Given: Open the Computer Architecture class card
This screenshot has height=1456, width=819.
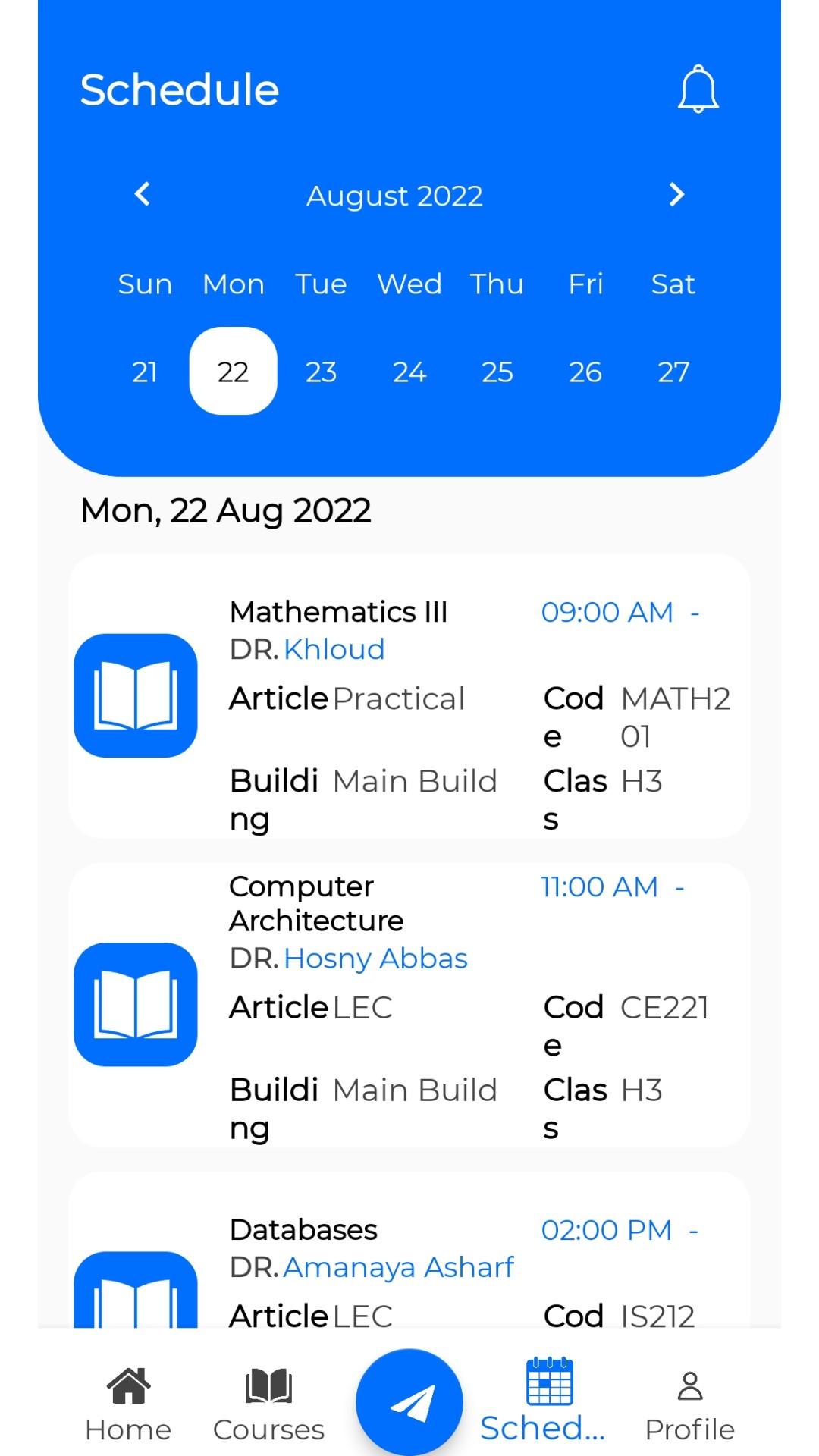Looking at the screenshot, I should (409, 1004).
